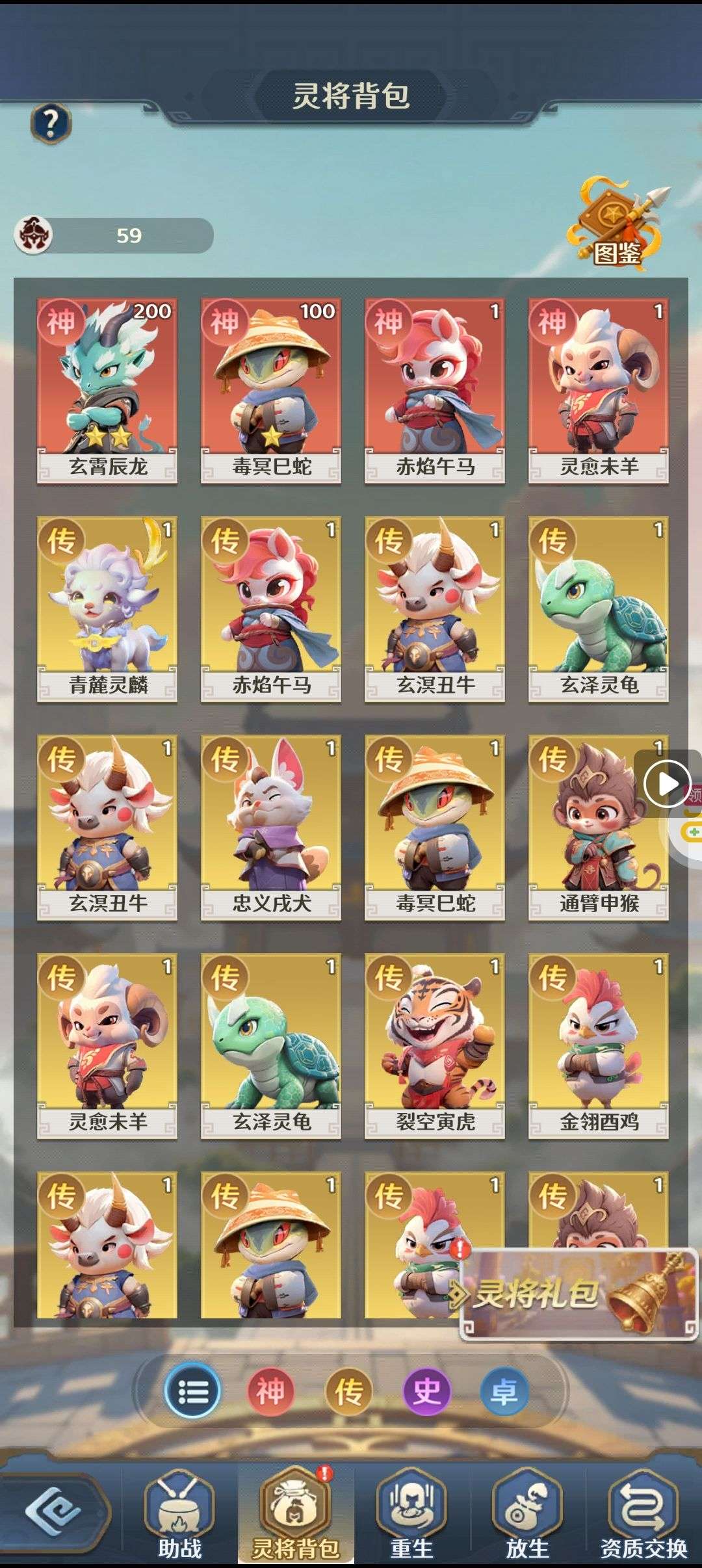Open the 图鉴 collection book
702x1568 pixels.
click(616, 224)
